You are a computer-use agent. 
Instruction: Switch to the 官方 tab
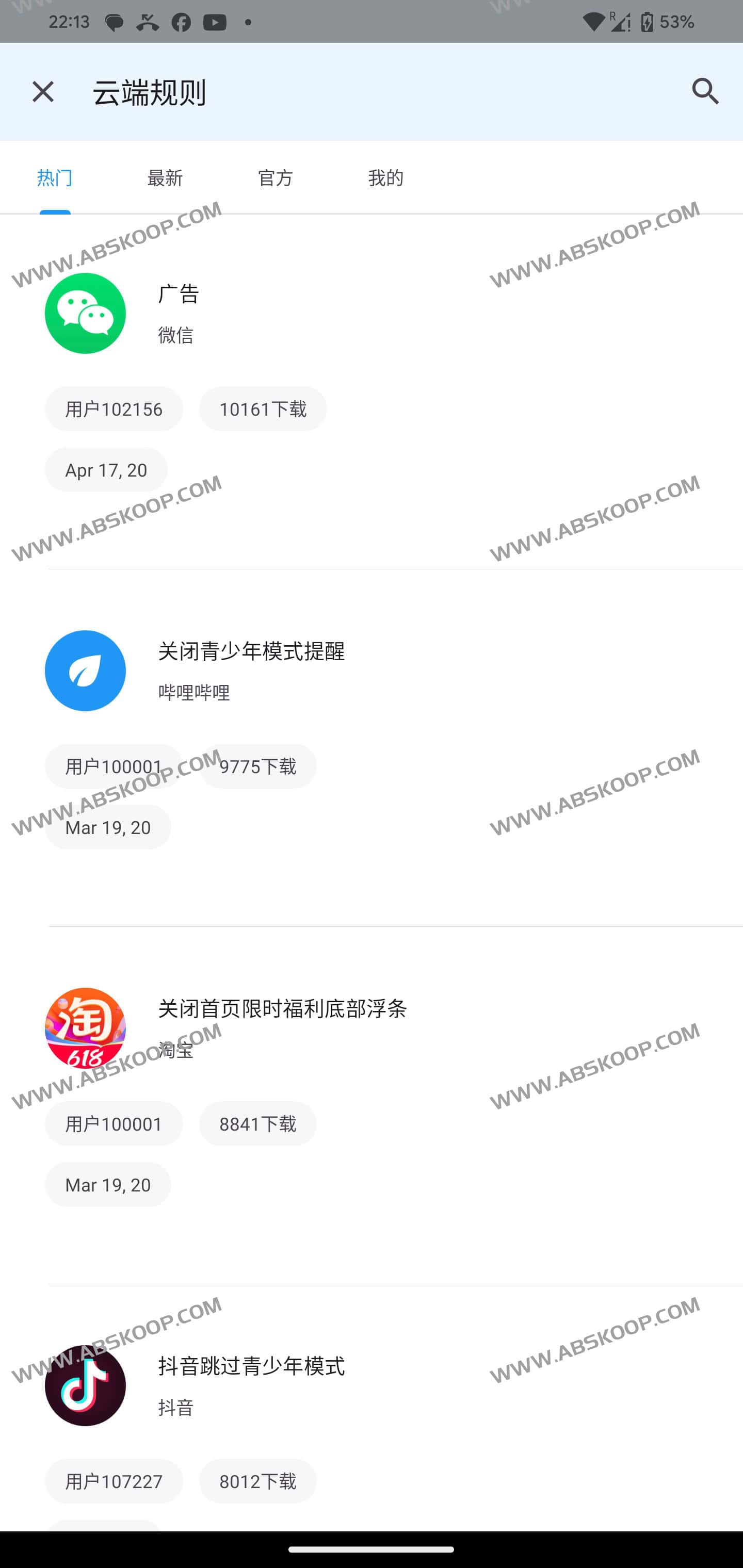tap(276, 178)
